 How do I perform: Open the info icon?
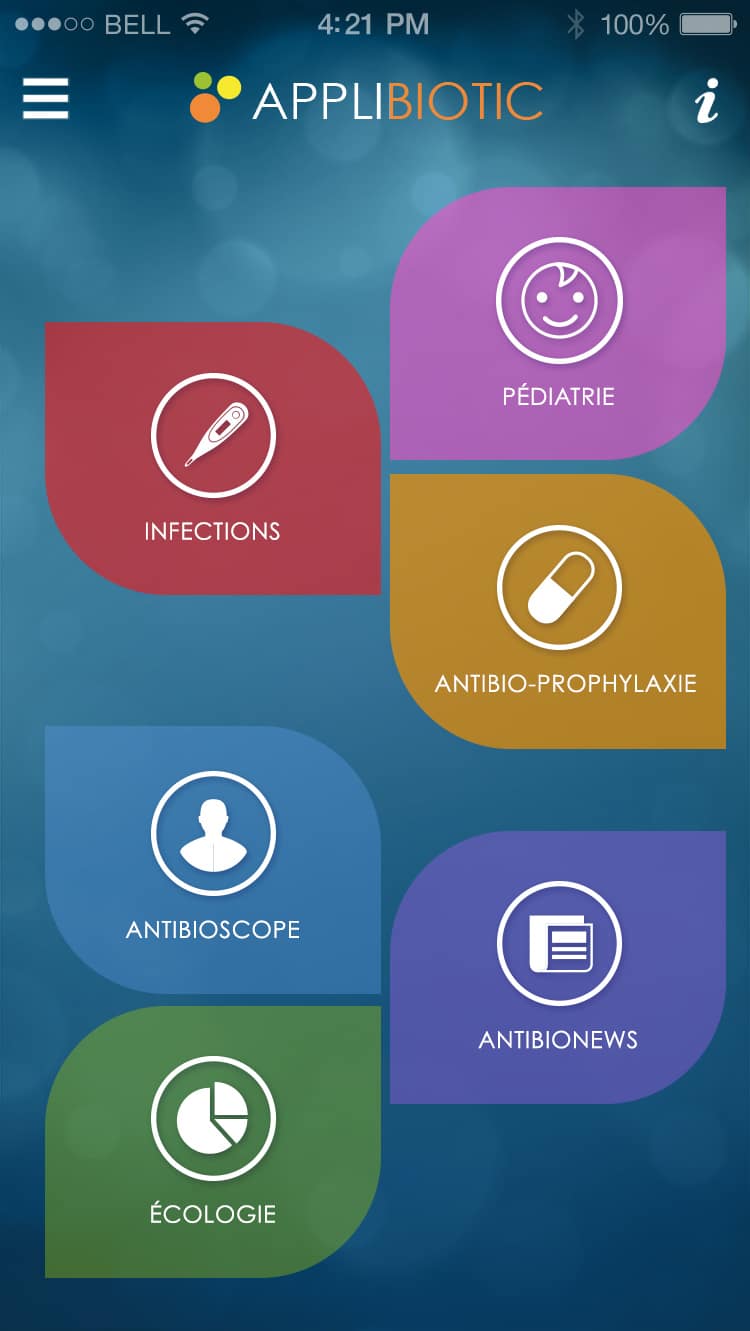(707, 101)
